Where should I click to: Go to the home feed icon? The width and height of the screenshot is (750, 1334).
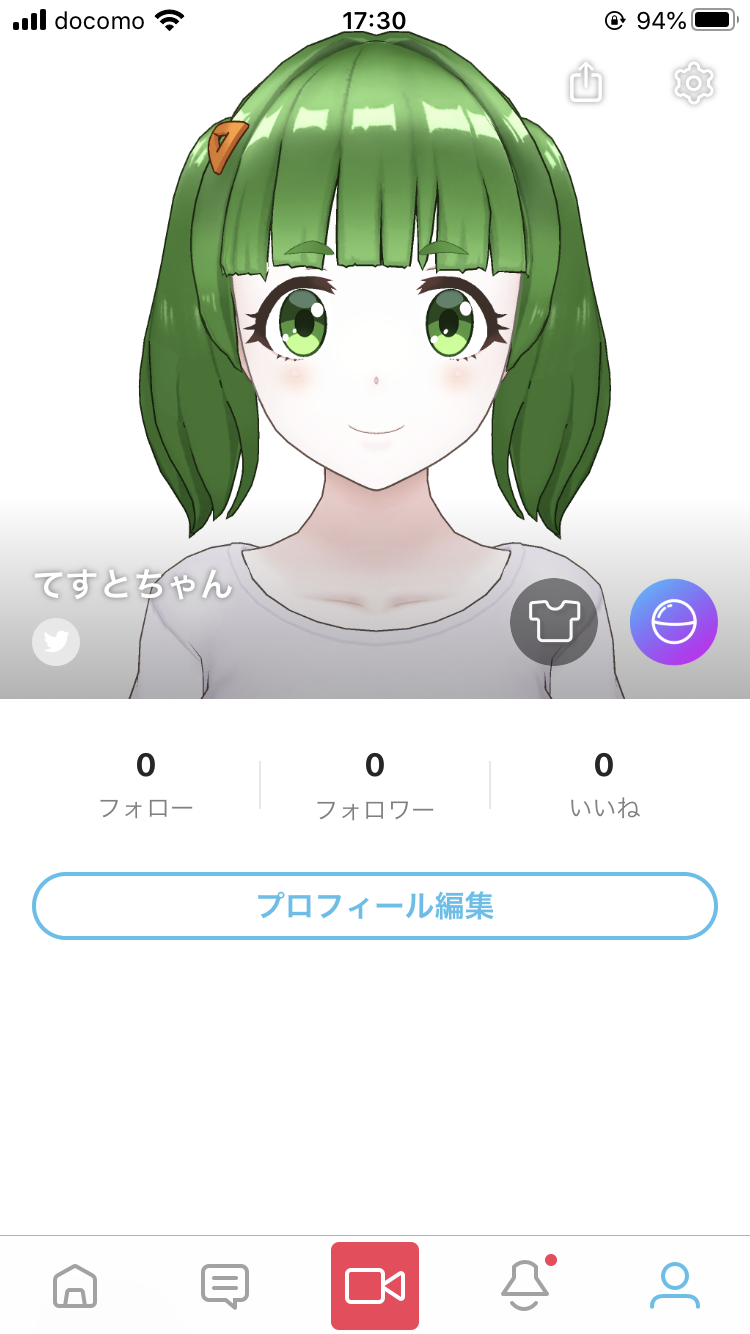(x=75, y=1286)
